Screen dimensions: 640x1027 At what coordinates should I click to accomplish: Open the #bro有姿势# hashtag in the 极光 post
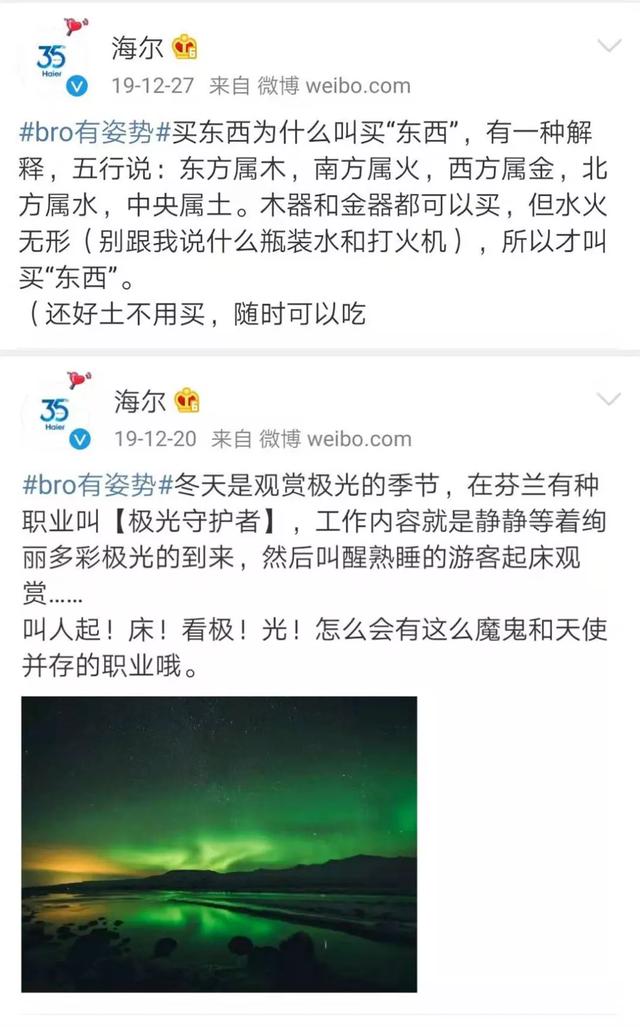click(97, 486)
